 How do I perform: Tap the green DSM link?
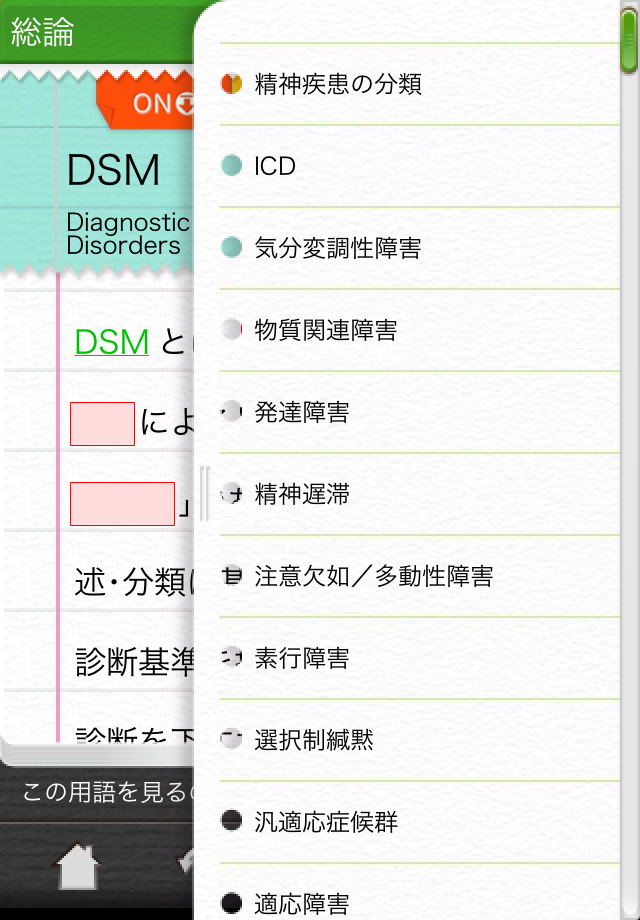click(112, 342)
